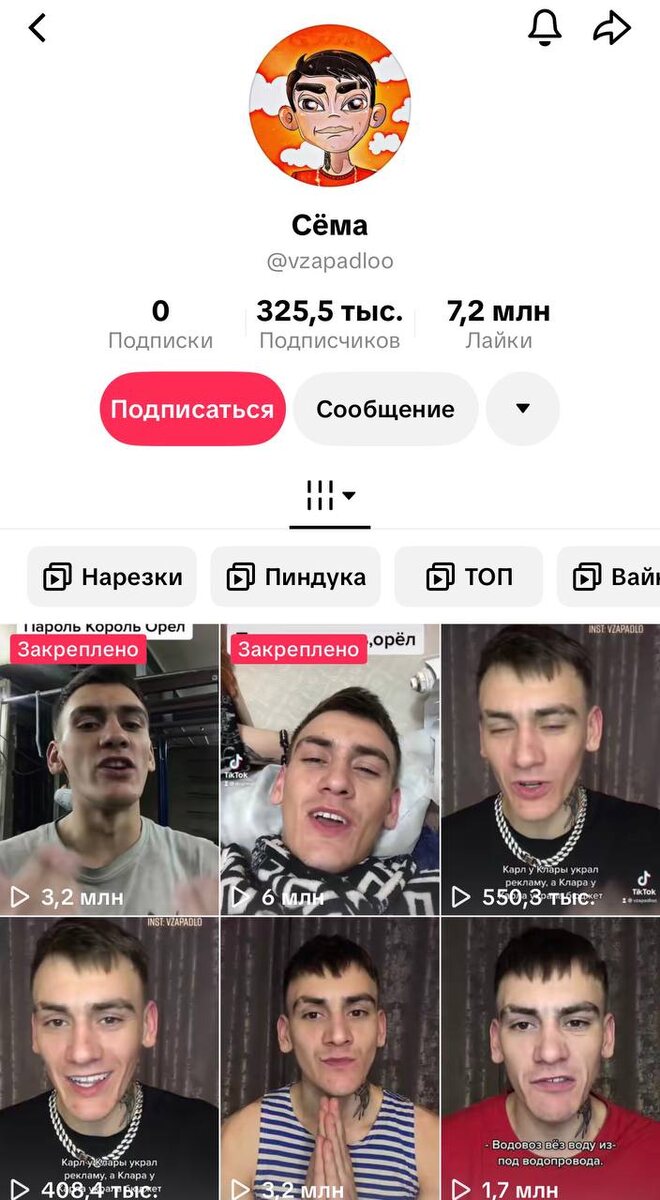The height and width of the screenshot is (1200, 660).
Task: Tap the Подписаться button
Action: pos(192,409)
